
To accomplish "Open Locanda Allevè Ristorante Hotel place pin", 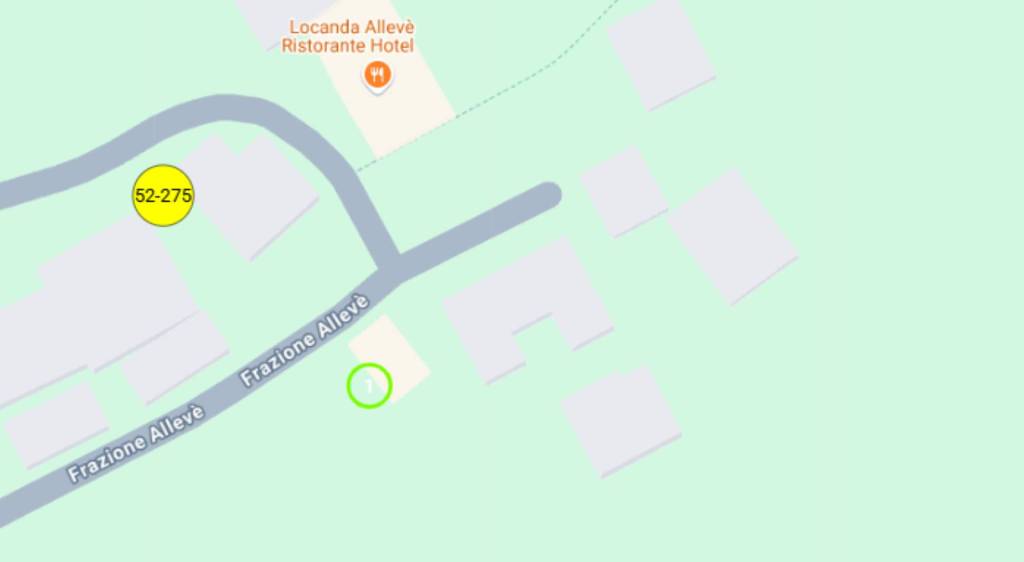I will coord(377,73).
